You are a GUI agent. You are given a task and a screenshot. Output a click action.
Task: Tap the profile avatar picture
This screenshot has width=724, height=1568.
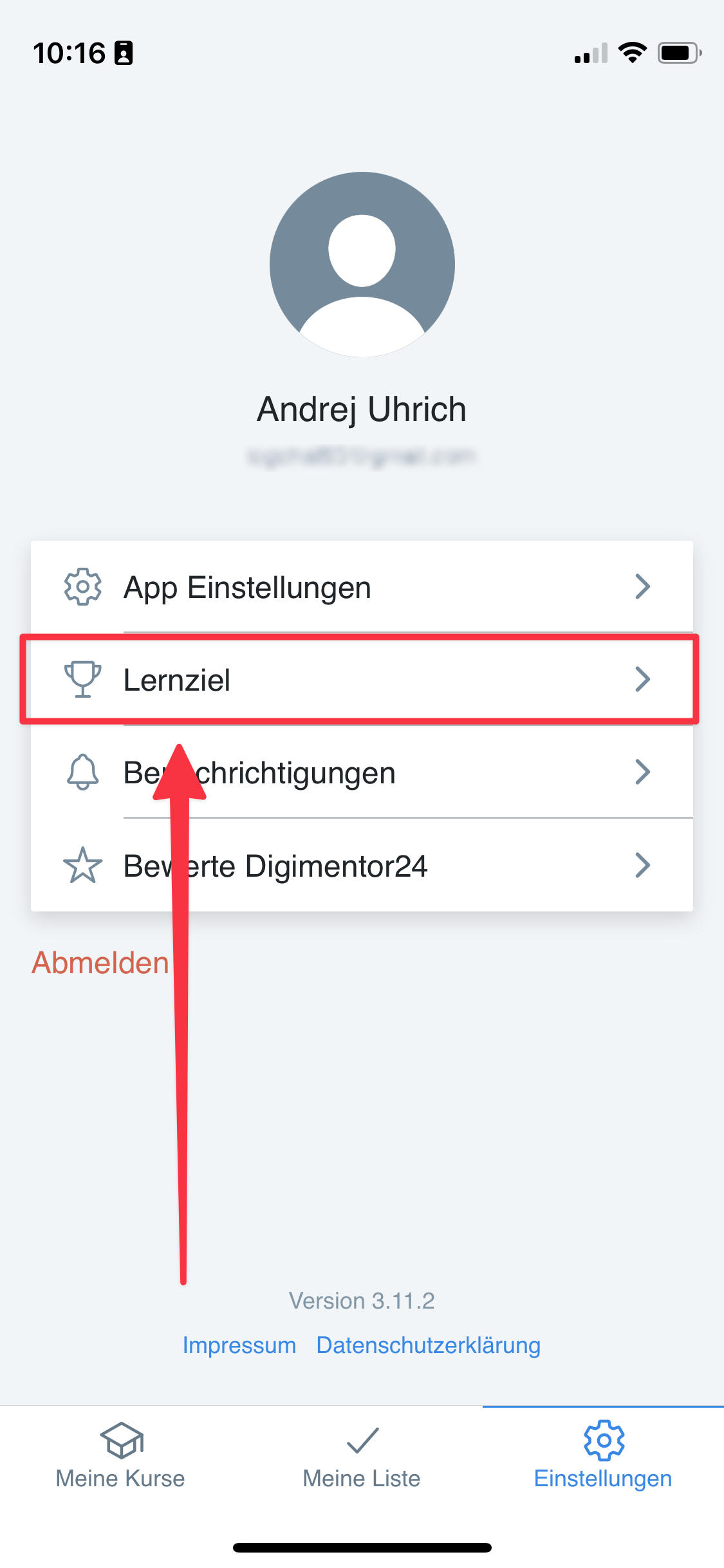(x=362, y=265)
